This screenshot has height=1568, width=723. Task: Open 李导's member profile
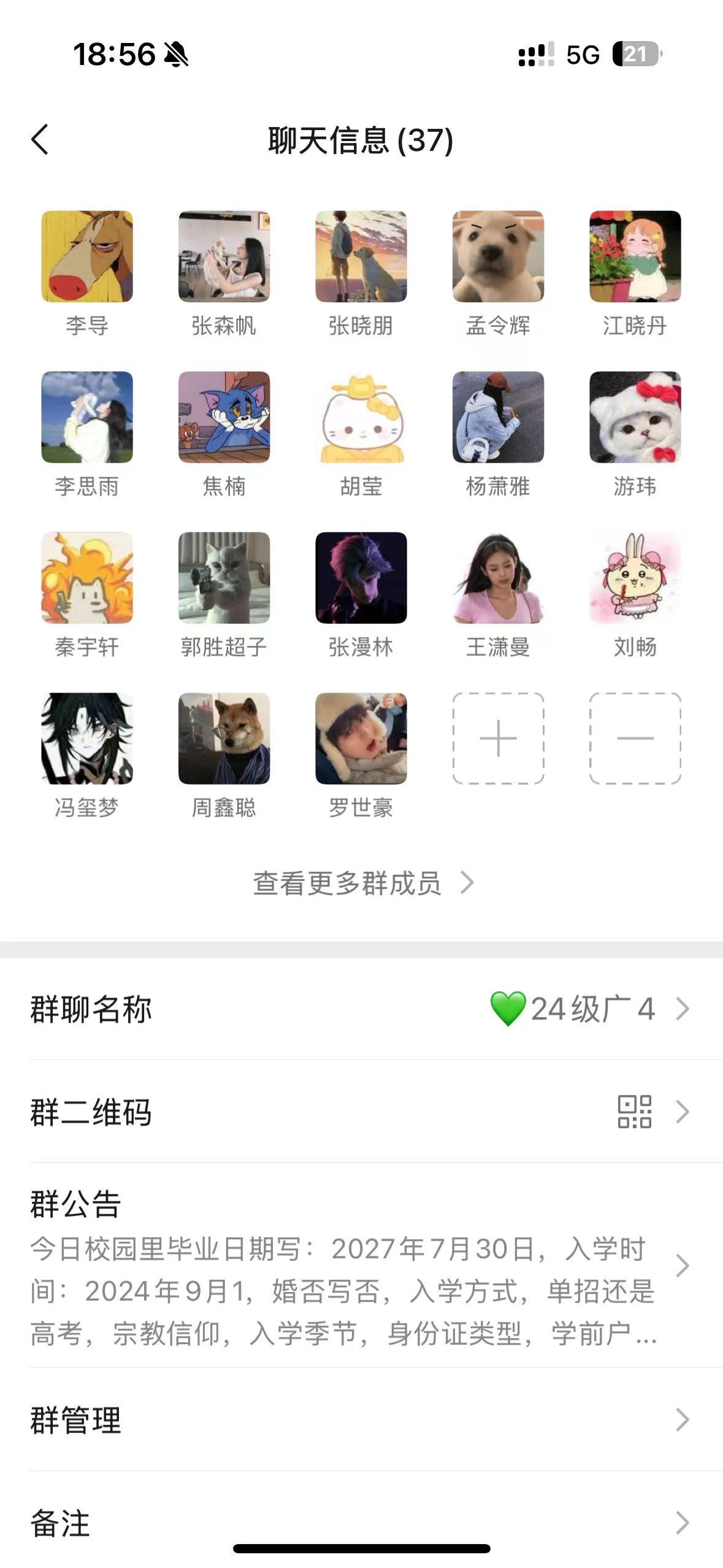[x=86, y=256]
